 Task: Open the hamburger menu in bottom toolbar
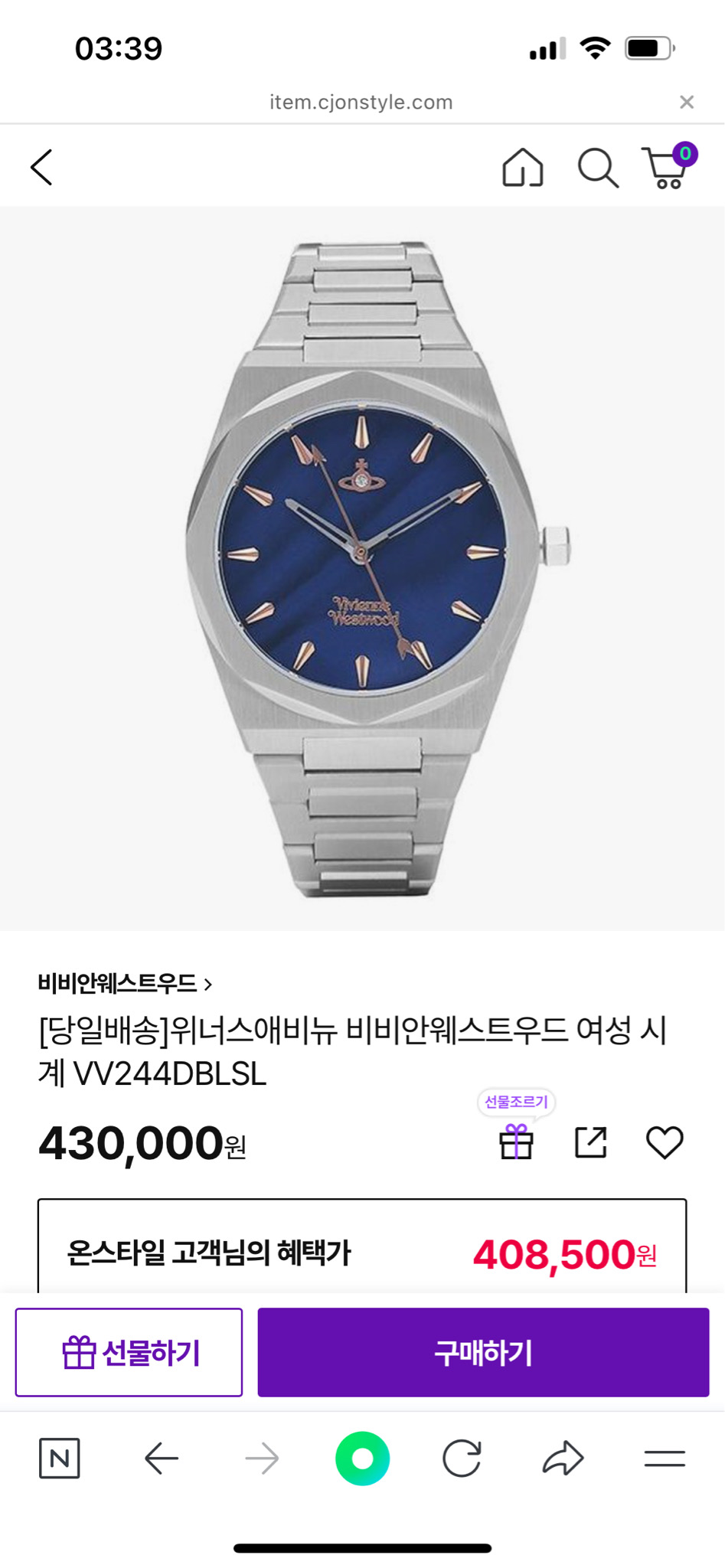[661, 1457]
